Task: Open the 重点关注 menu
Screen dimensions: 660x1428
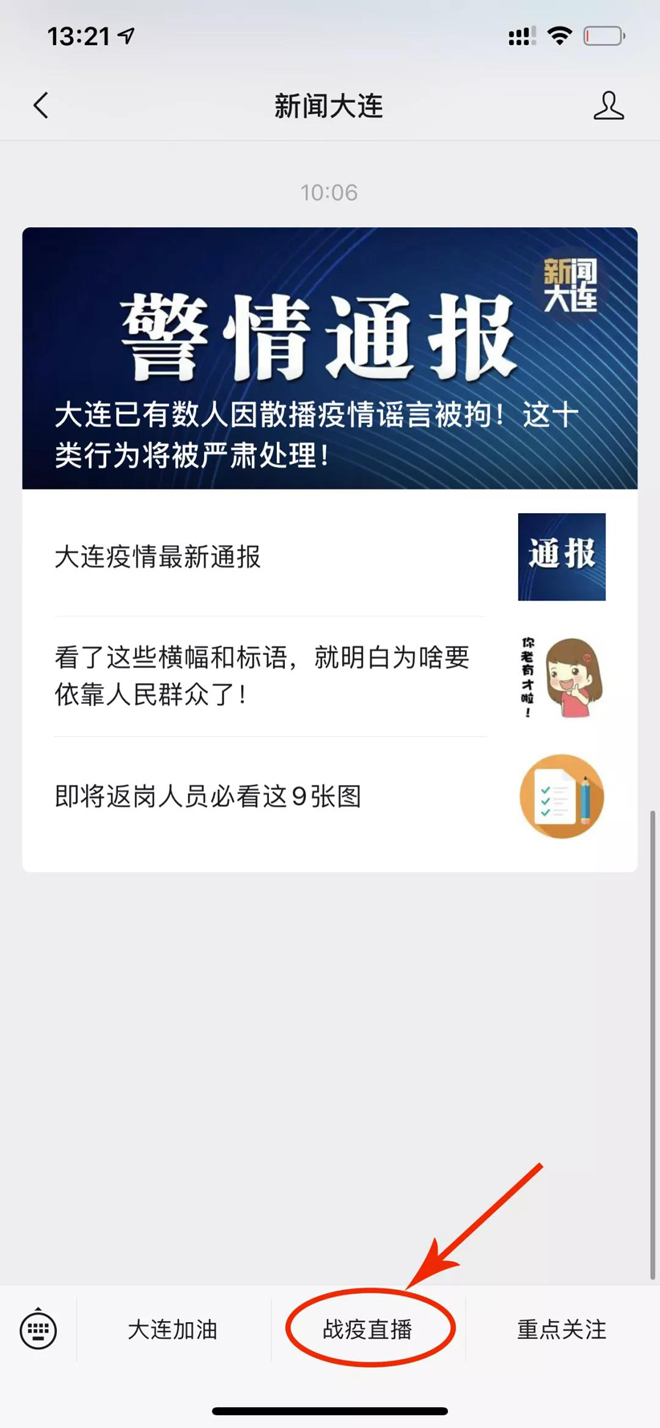Action: pos(562,1330)
